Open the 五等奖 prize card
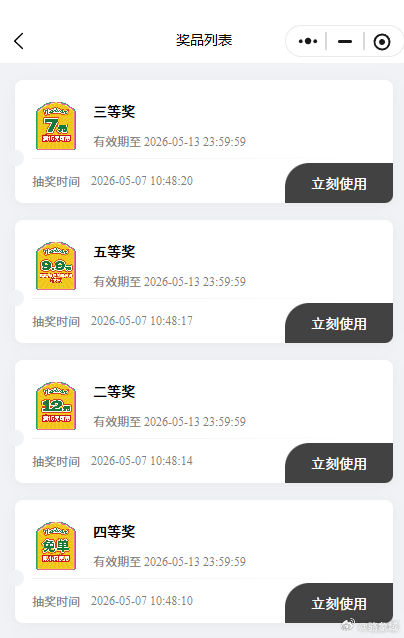The width and height of the screenshot is (404, 638). point(204,281)
